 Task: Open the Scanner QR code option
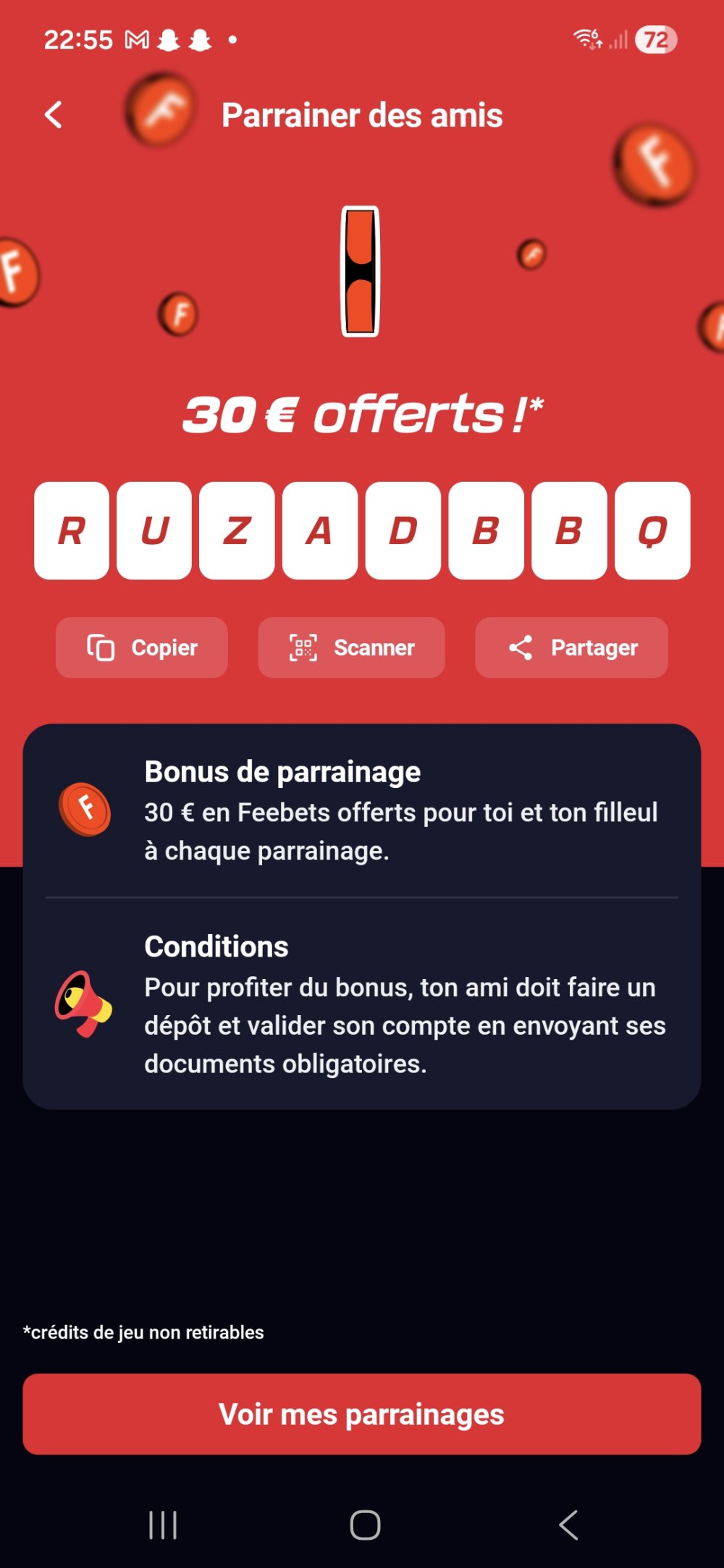point(351,648)
